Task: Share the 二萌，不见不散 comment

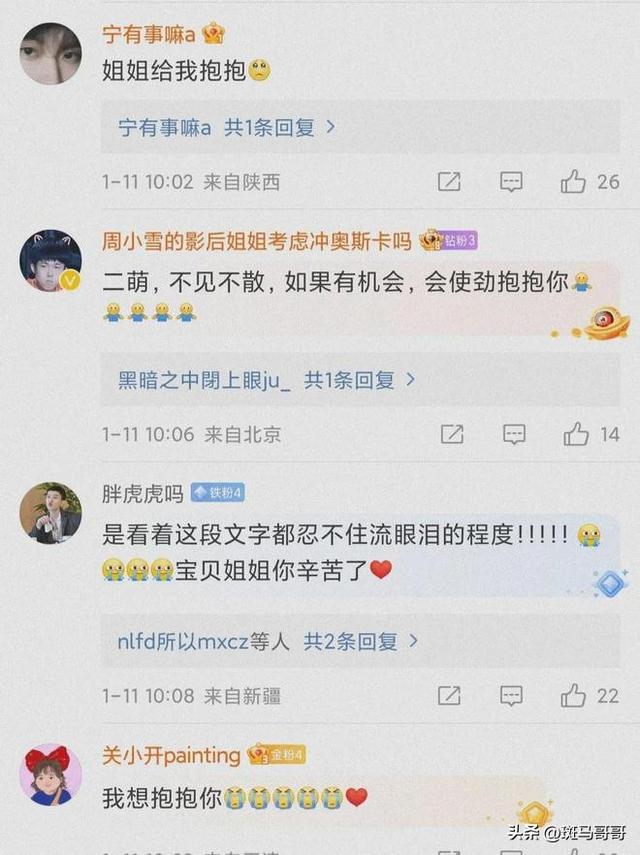Action: 452,434
